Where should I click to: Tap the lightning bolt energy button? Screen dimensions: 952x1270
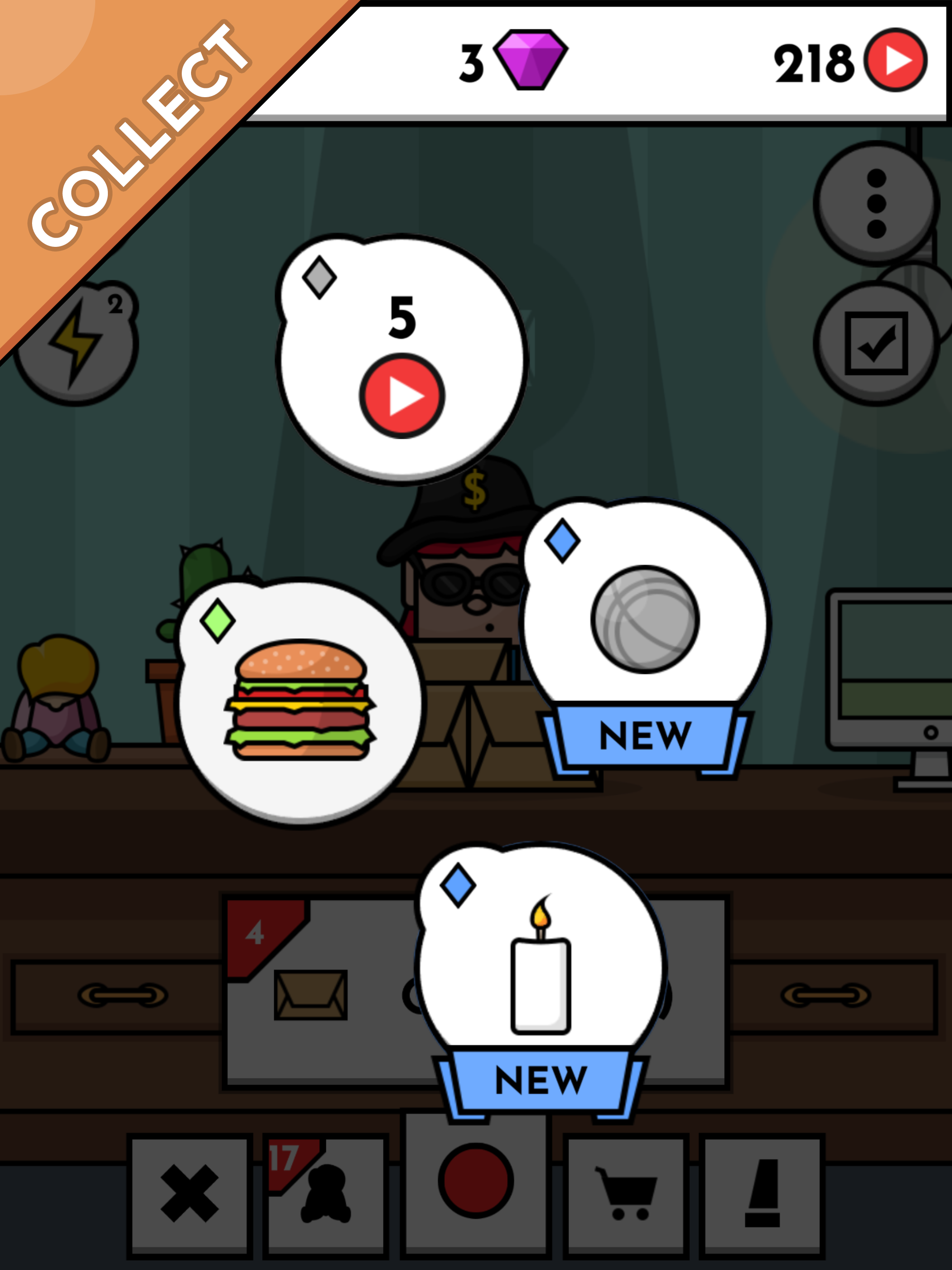pyautogui.click(x=76, y=344)
